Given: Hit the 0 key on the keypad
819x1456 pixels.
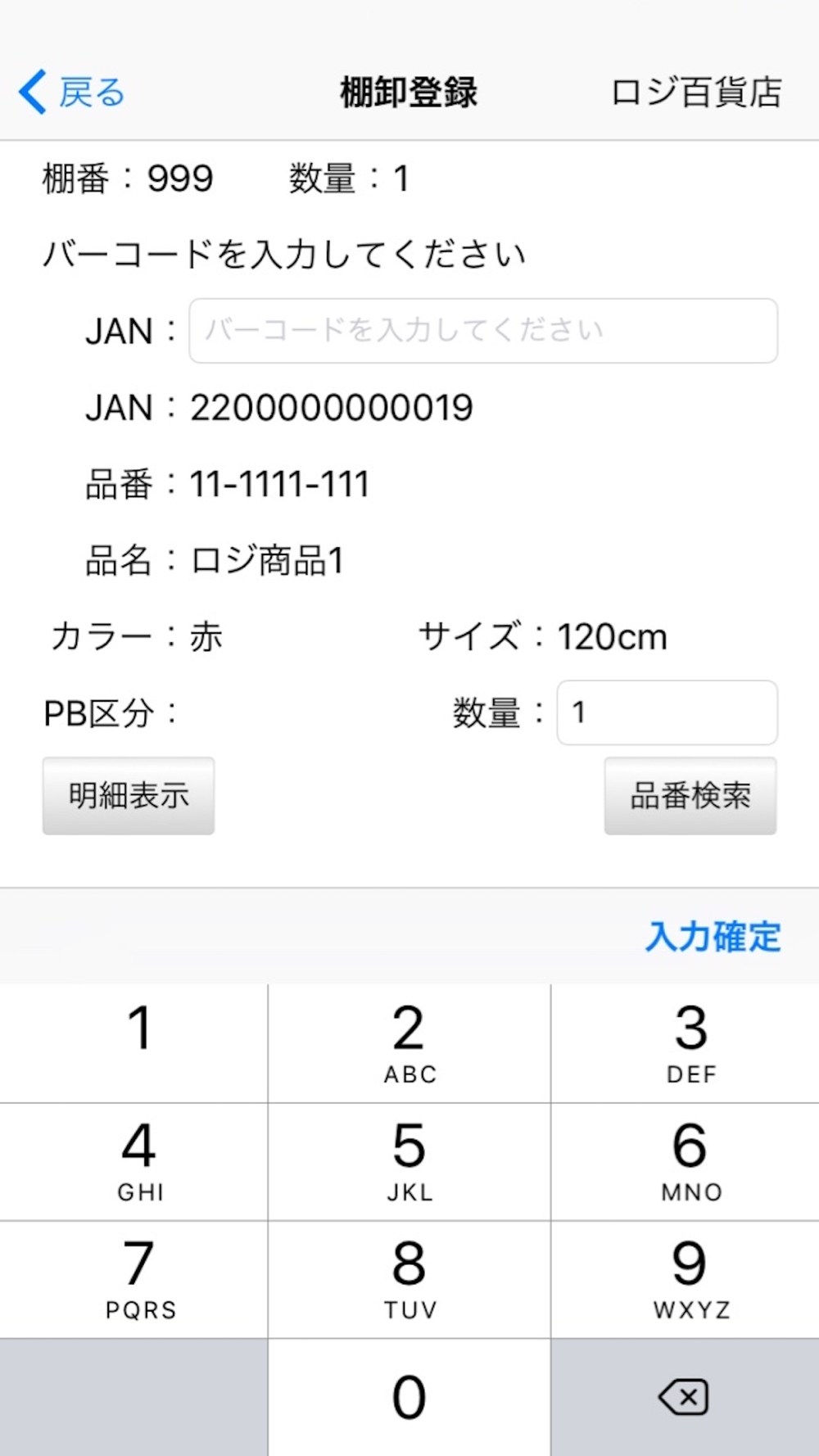Looking at the screenshot, I should coord(409,1397).
